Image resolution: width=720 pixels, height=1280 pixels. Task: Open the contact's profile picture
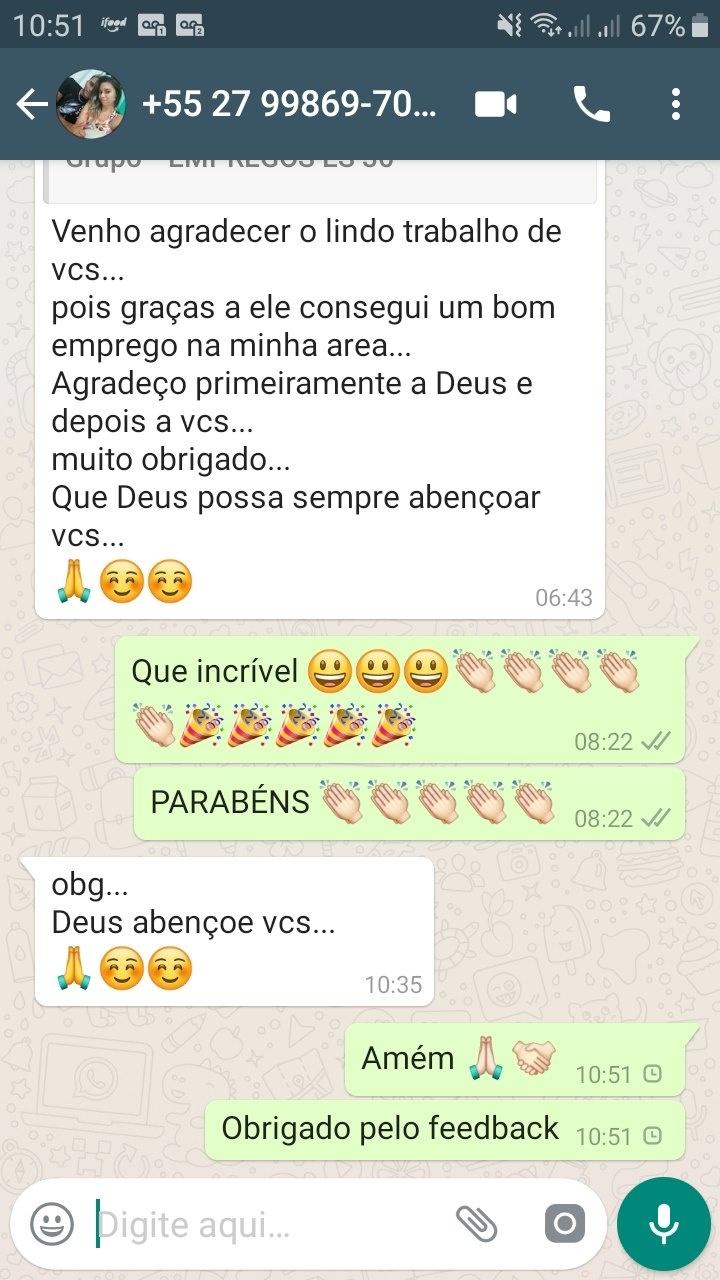coord(90,105)
